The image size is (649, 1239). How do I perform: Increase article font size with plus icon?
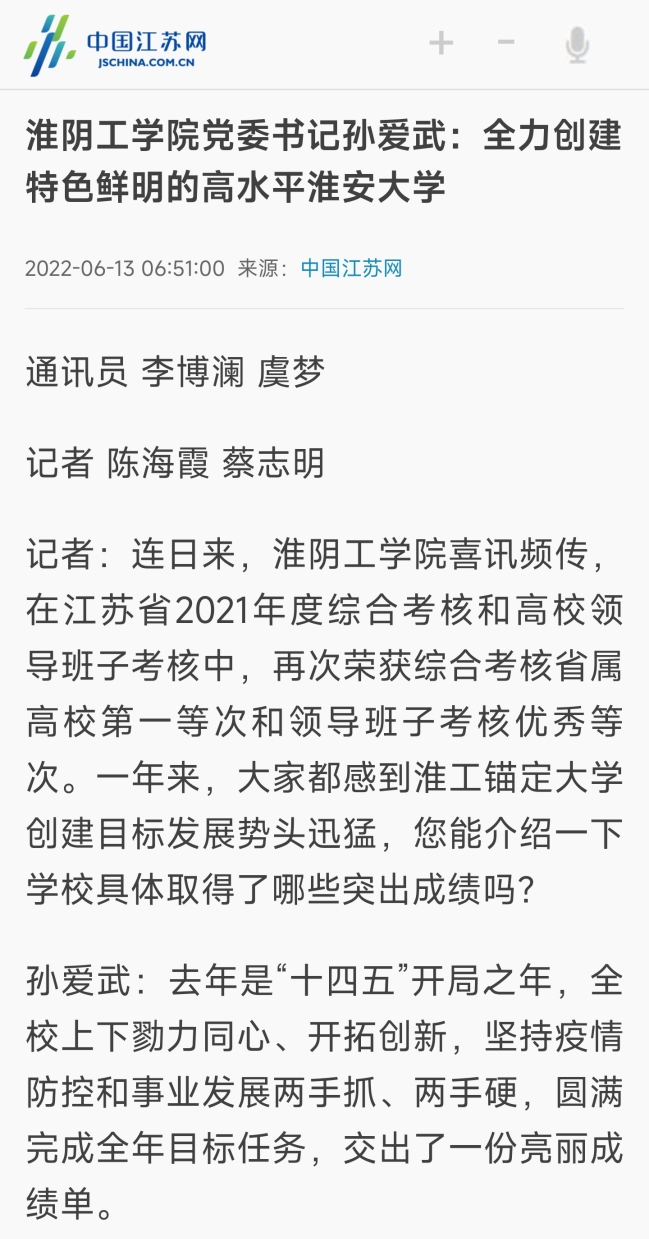440,43
